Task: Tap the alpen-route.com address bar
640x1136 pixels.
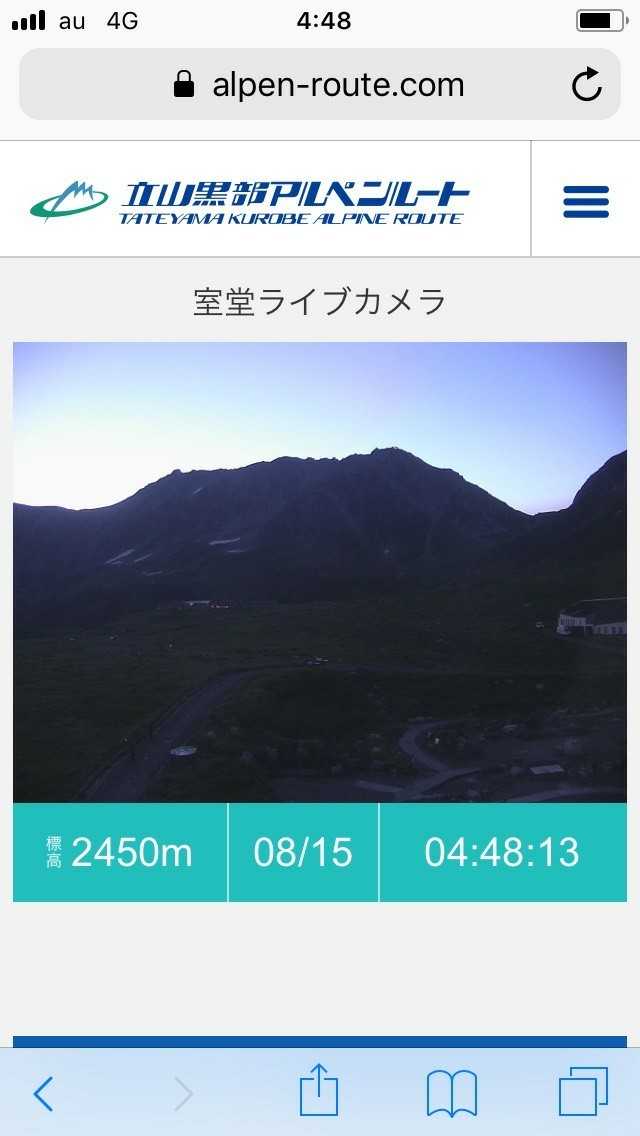Action: (320, 85)
